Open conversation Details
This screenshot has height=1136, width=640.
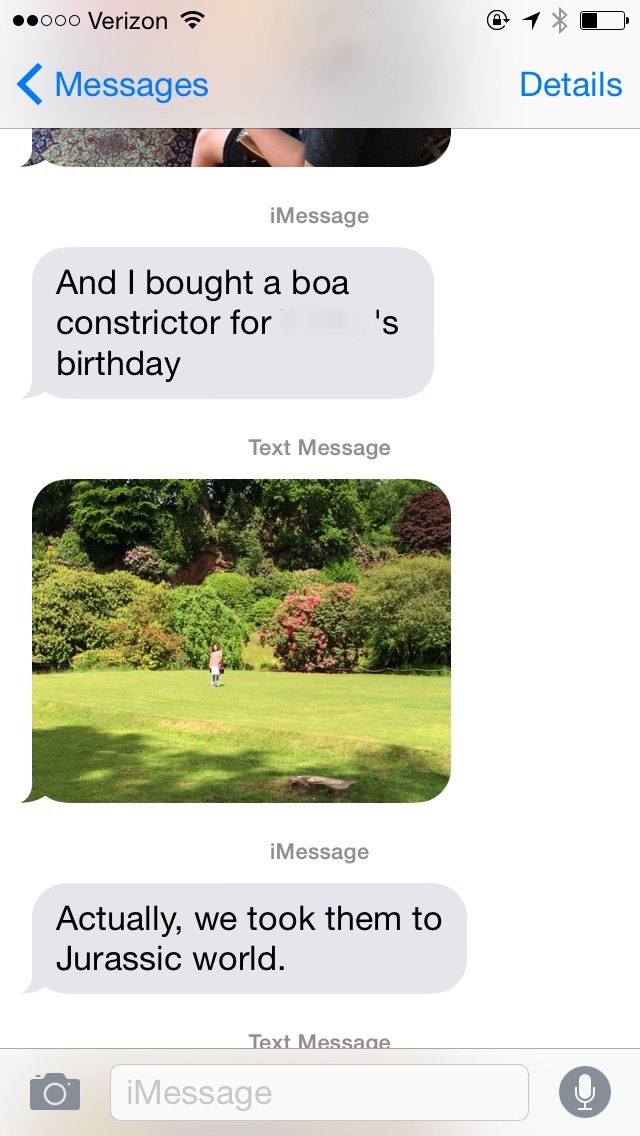(570, 85)
